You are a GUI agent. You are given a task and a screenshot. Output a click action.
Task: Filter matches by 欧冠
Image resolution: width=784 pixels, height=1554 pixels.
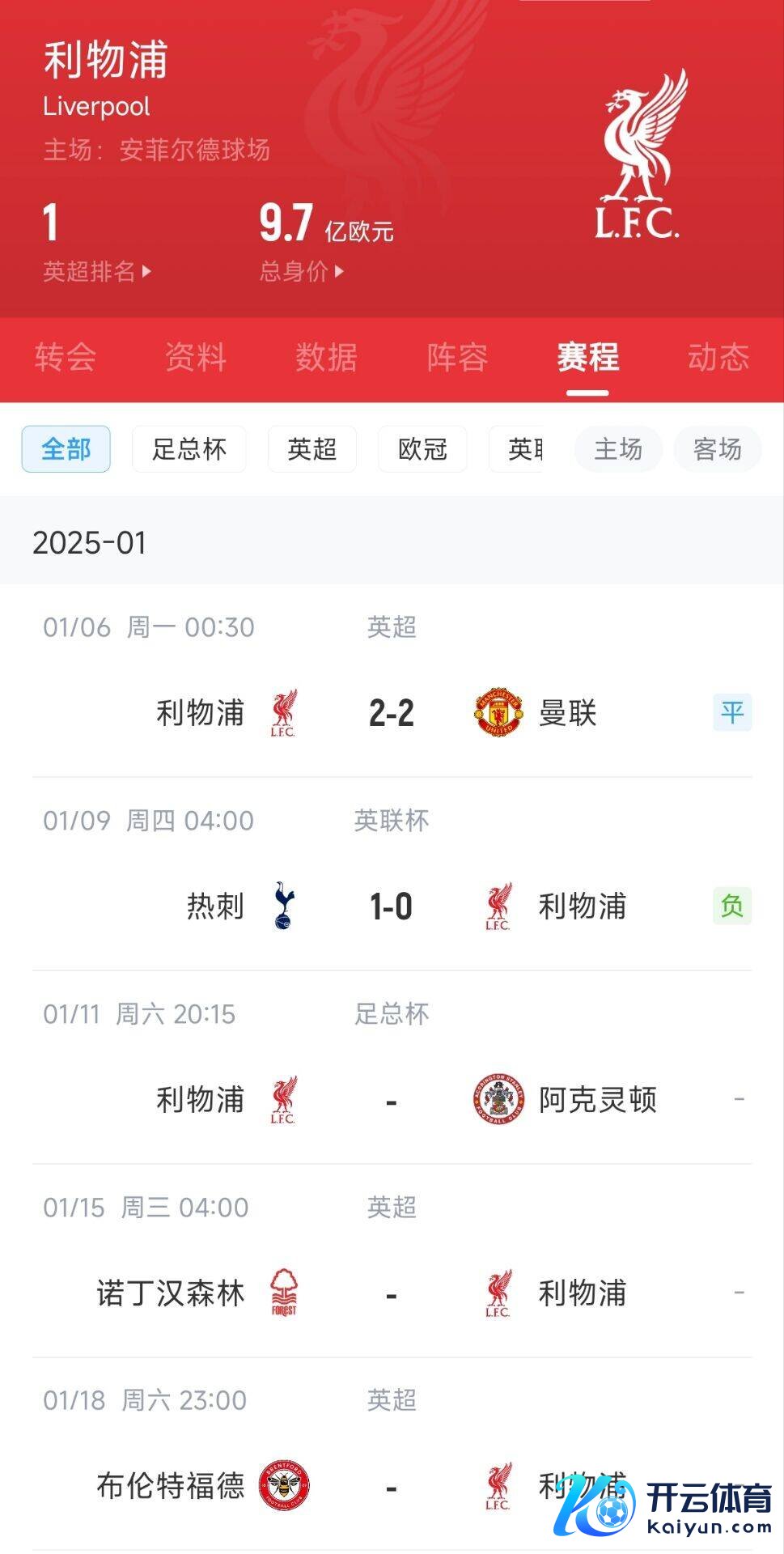[422, 449]
